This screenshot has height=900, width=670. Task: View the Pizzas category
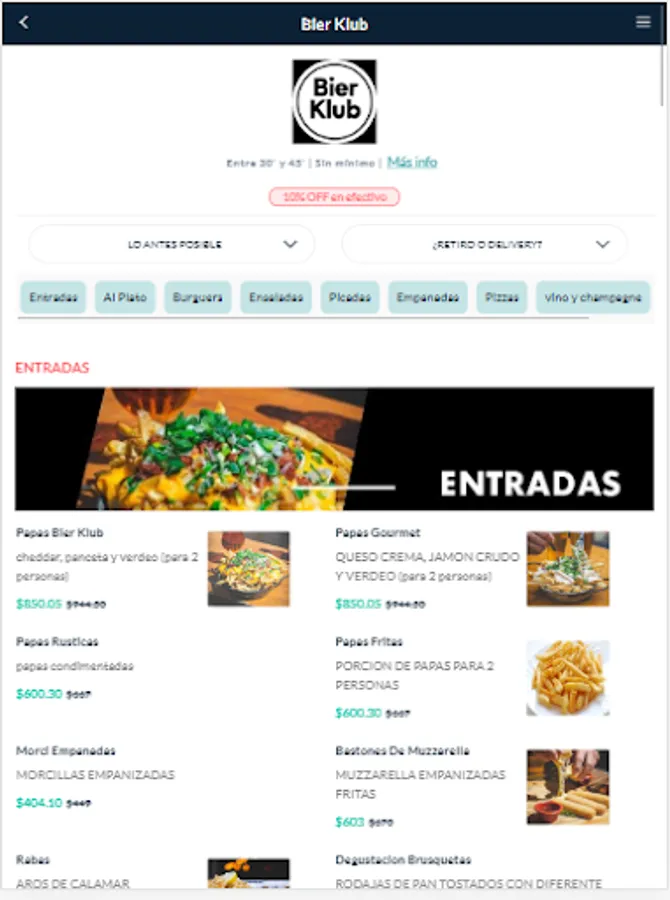tap(501, 297)
